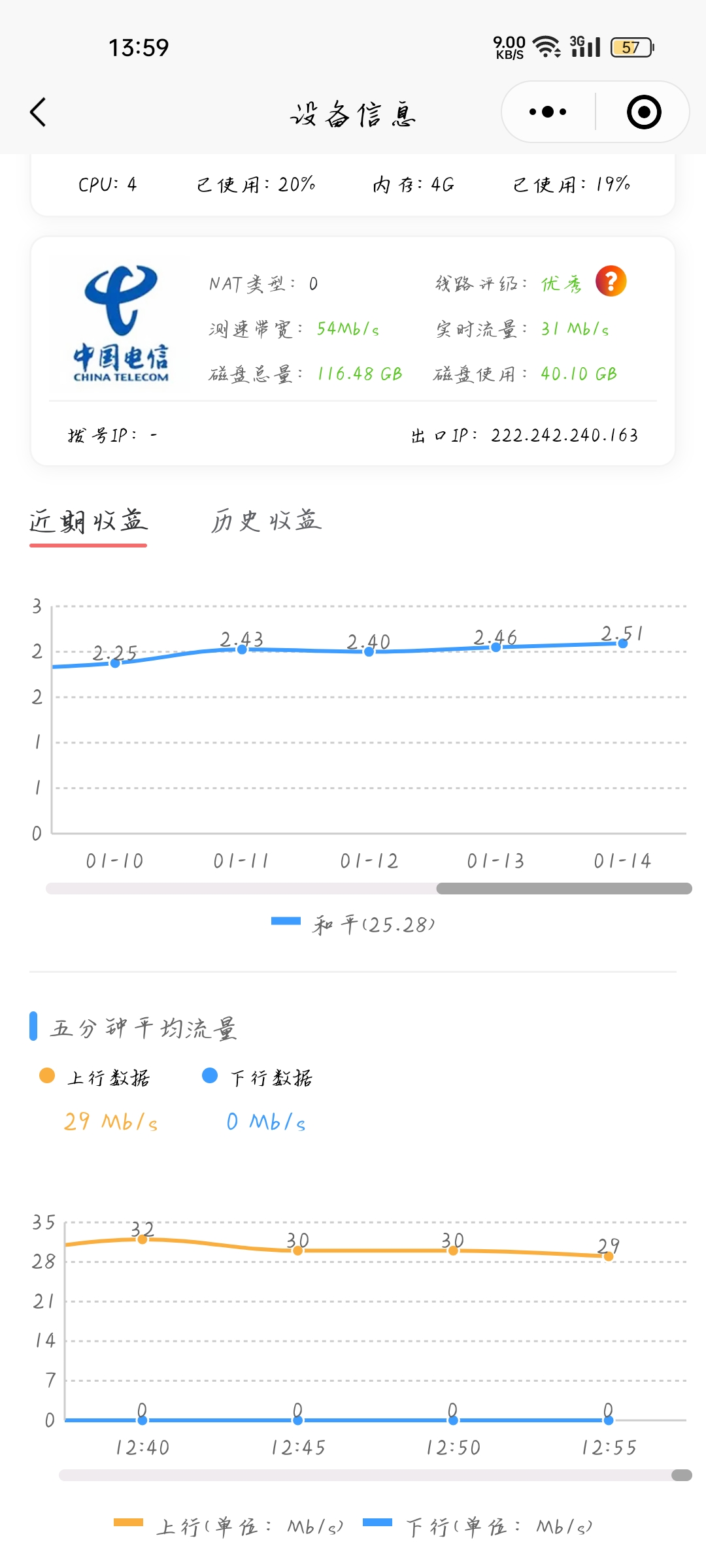
Task: Select the 近期收益 tab
Action: [x=88, y=521]
